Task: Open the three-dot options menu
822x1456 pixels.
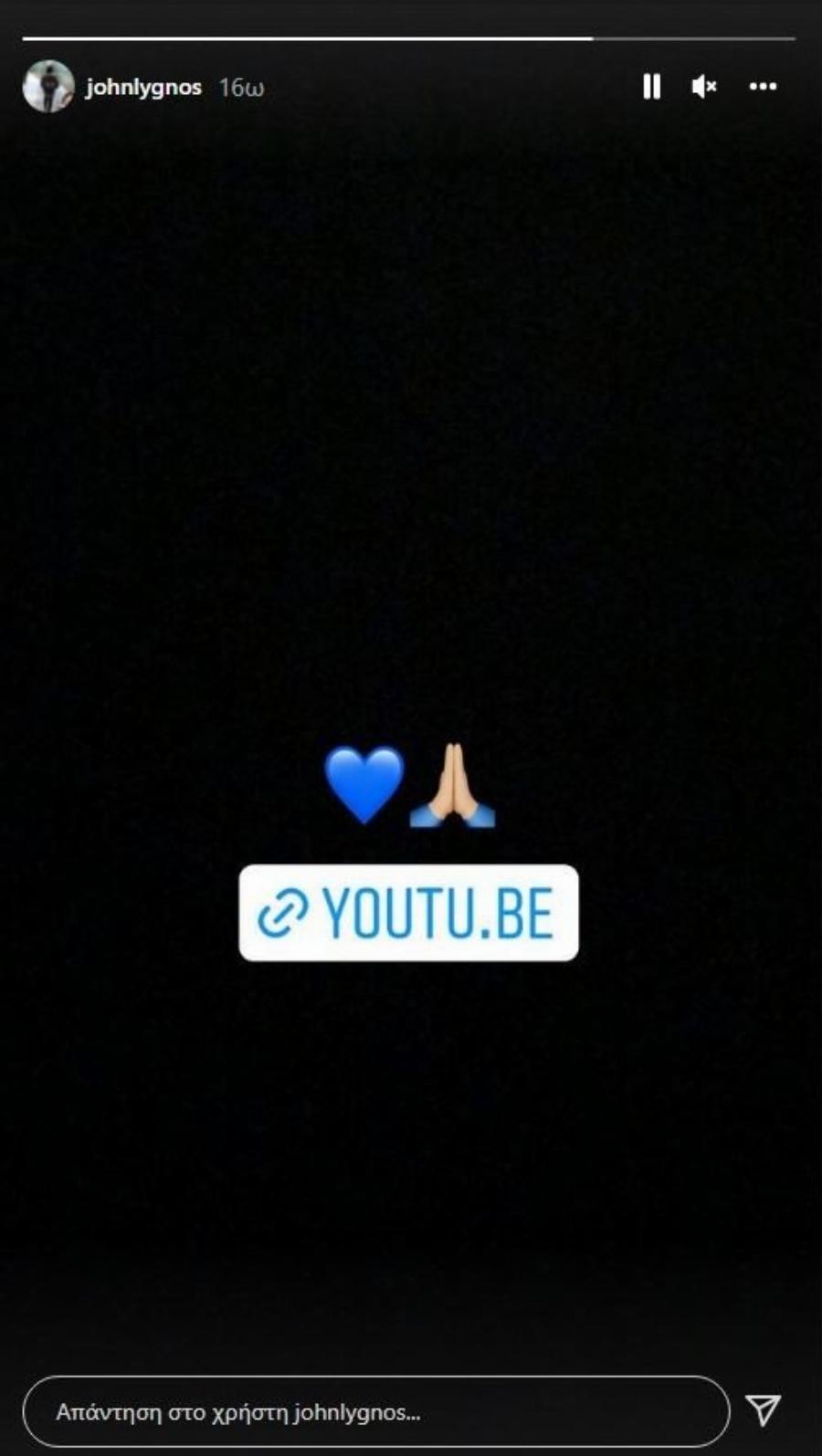Action: pyautogui.click(x=763, y=87)
